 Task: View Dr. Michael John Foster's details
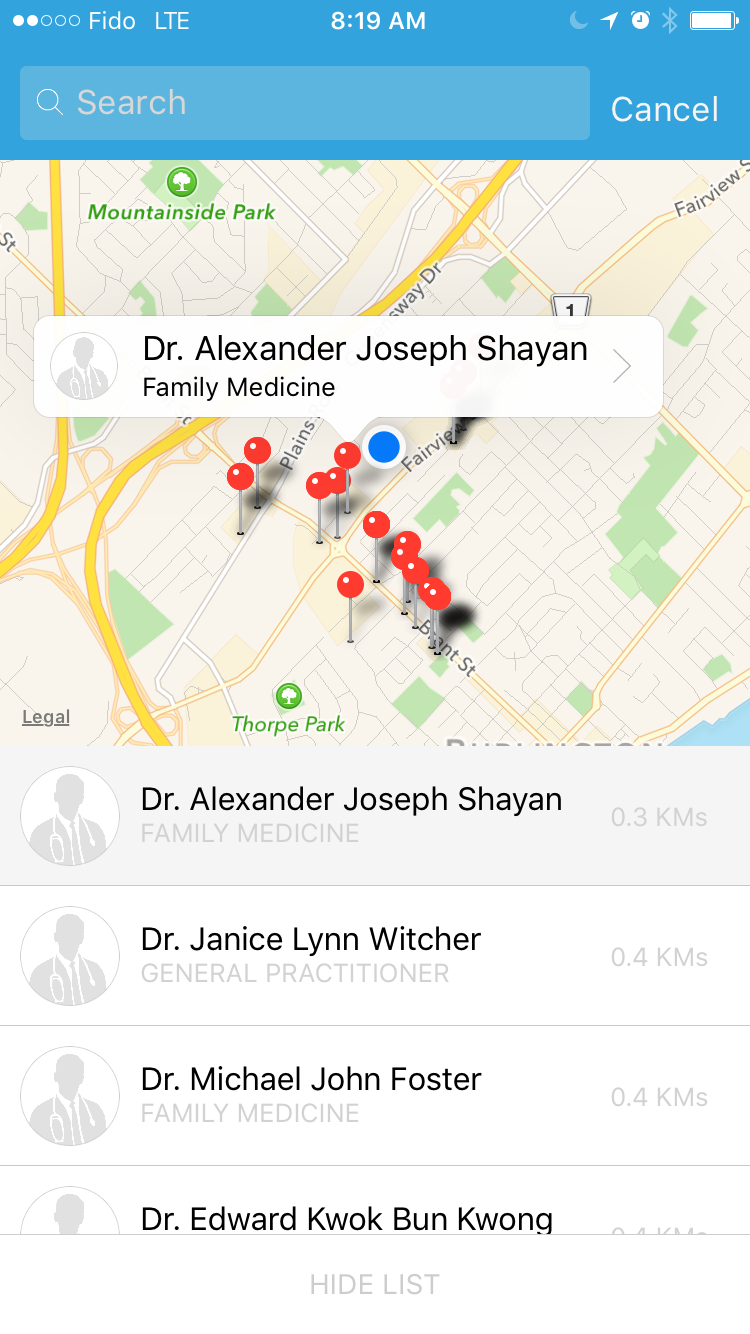click(375, 1096)
